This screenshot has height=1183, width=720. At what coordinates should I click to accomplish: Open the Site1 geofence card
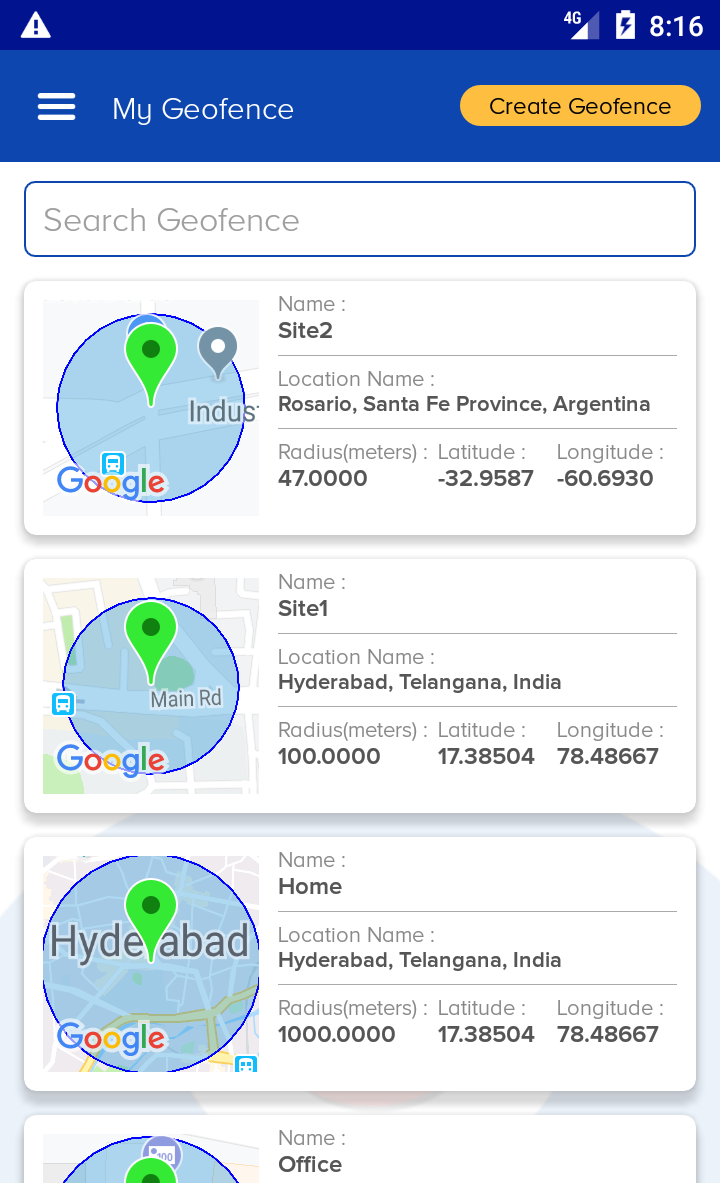point(360,686)
